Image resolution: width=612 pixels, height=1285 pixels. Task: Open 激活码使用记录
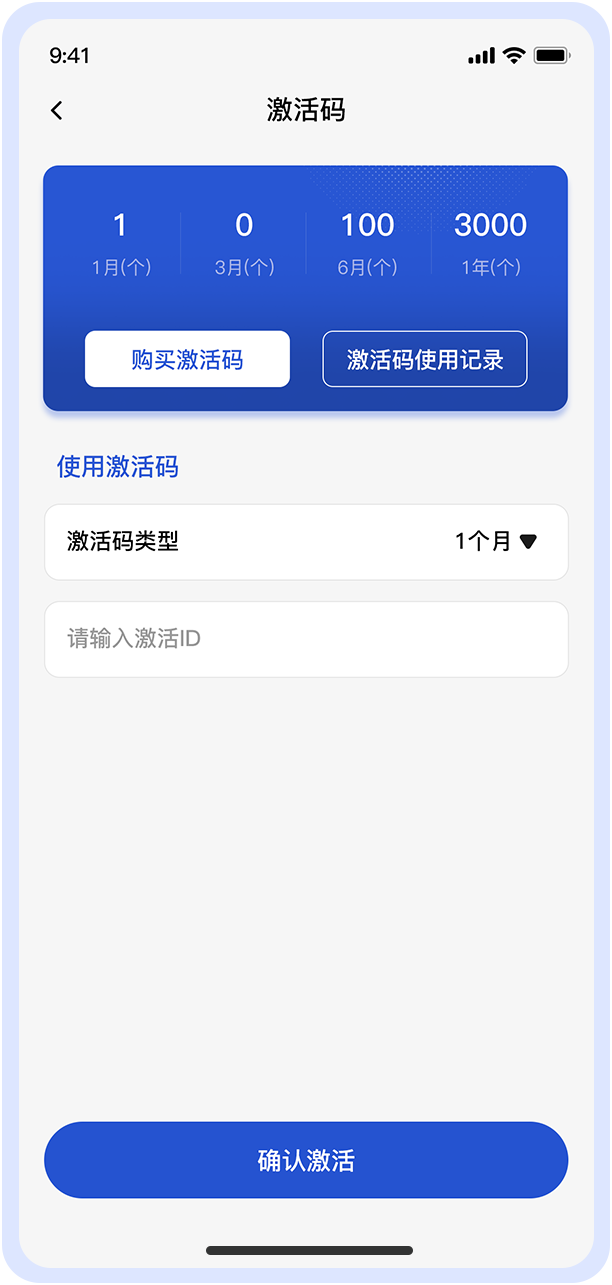424,359
